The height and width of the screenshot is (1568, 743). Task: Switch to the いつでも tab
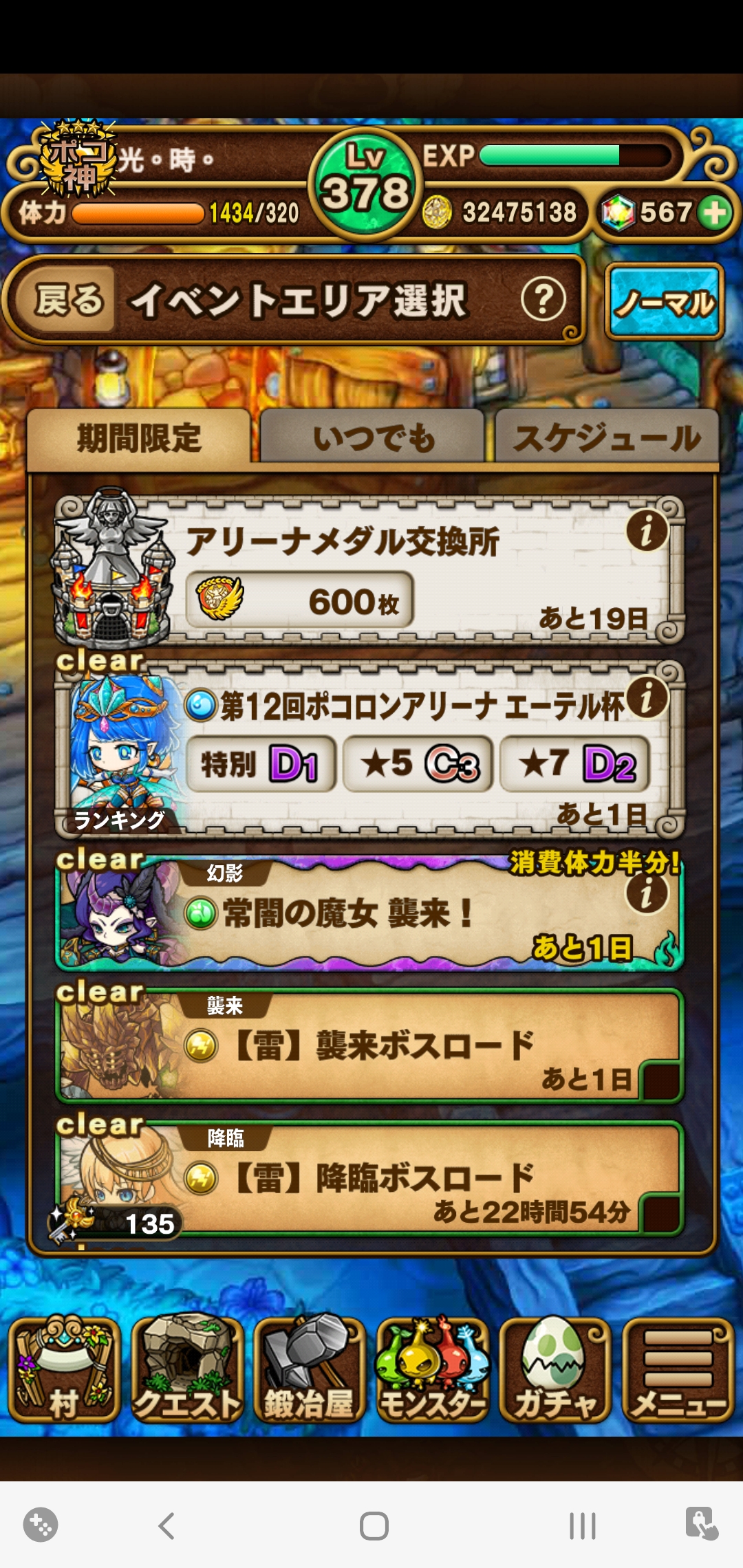(373, 437)
